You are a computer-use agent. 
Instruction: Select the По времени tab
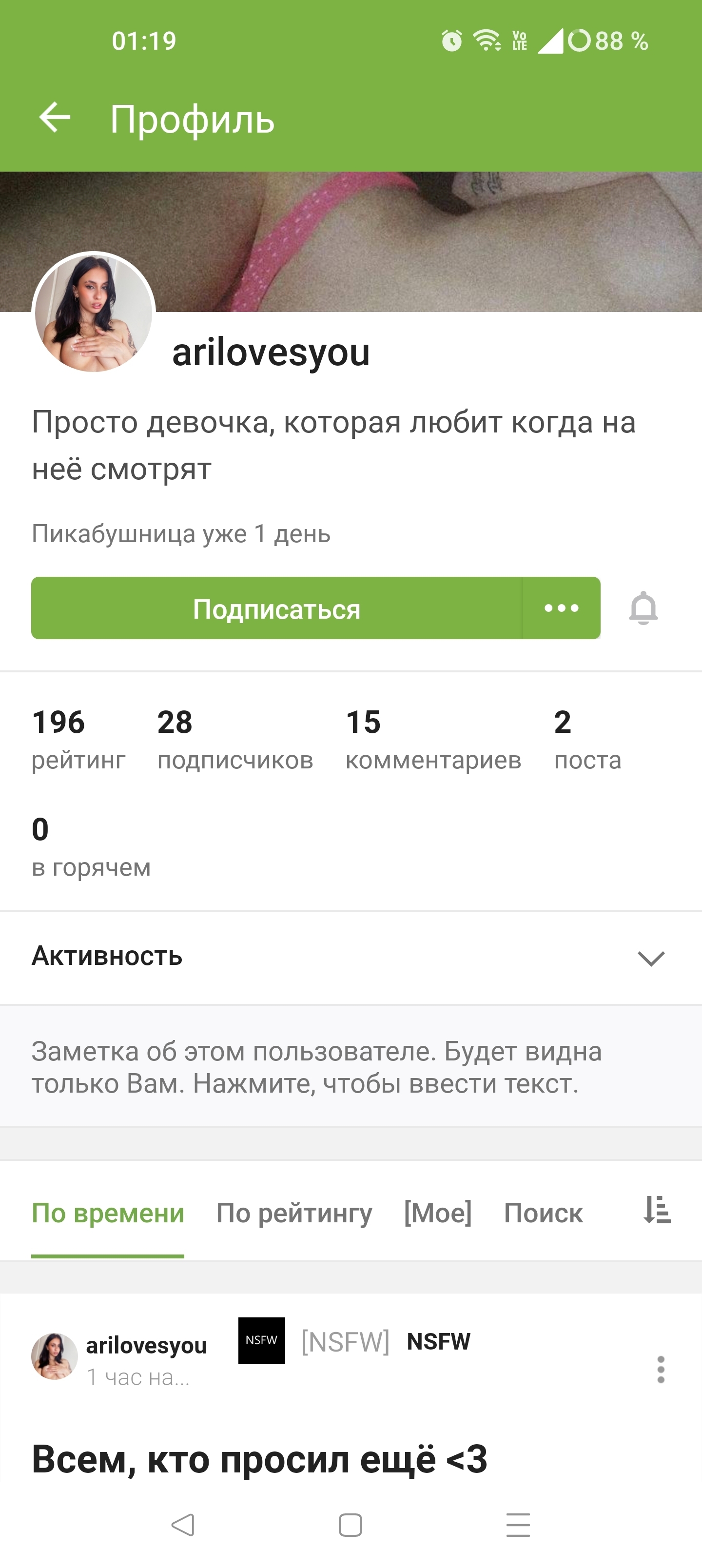(108, 1213)
